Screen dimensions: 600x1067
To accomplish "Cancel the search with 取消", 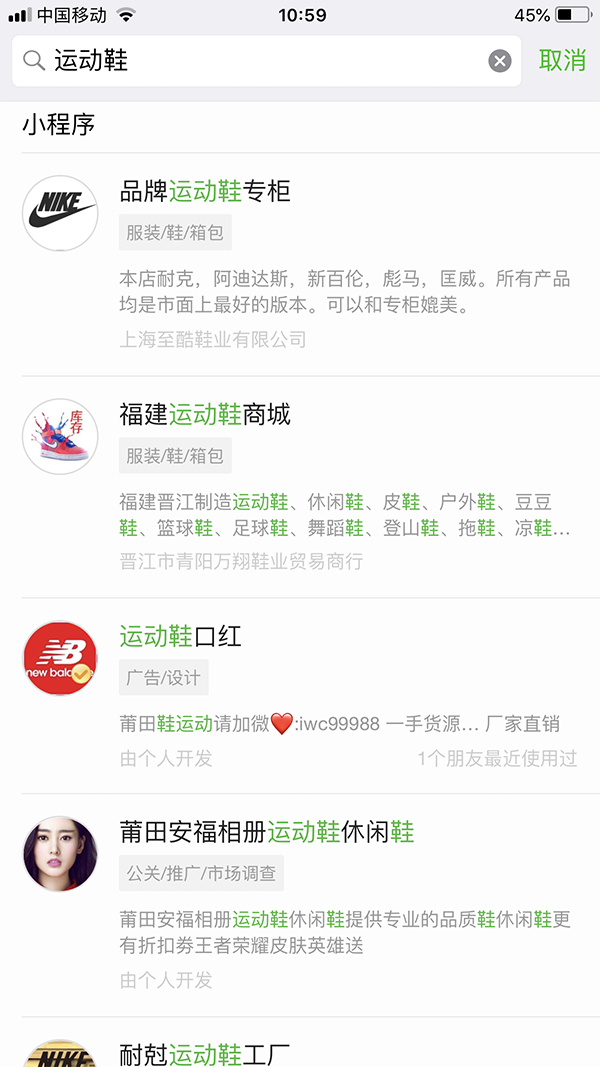I will [x=562, y=61].
